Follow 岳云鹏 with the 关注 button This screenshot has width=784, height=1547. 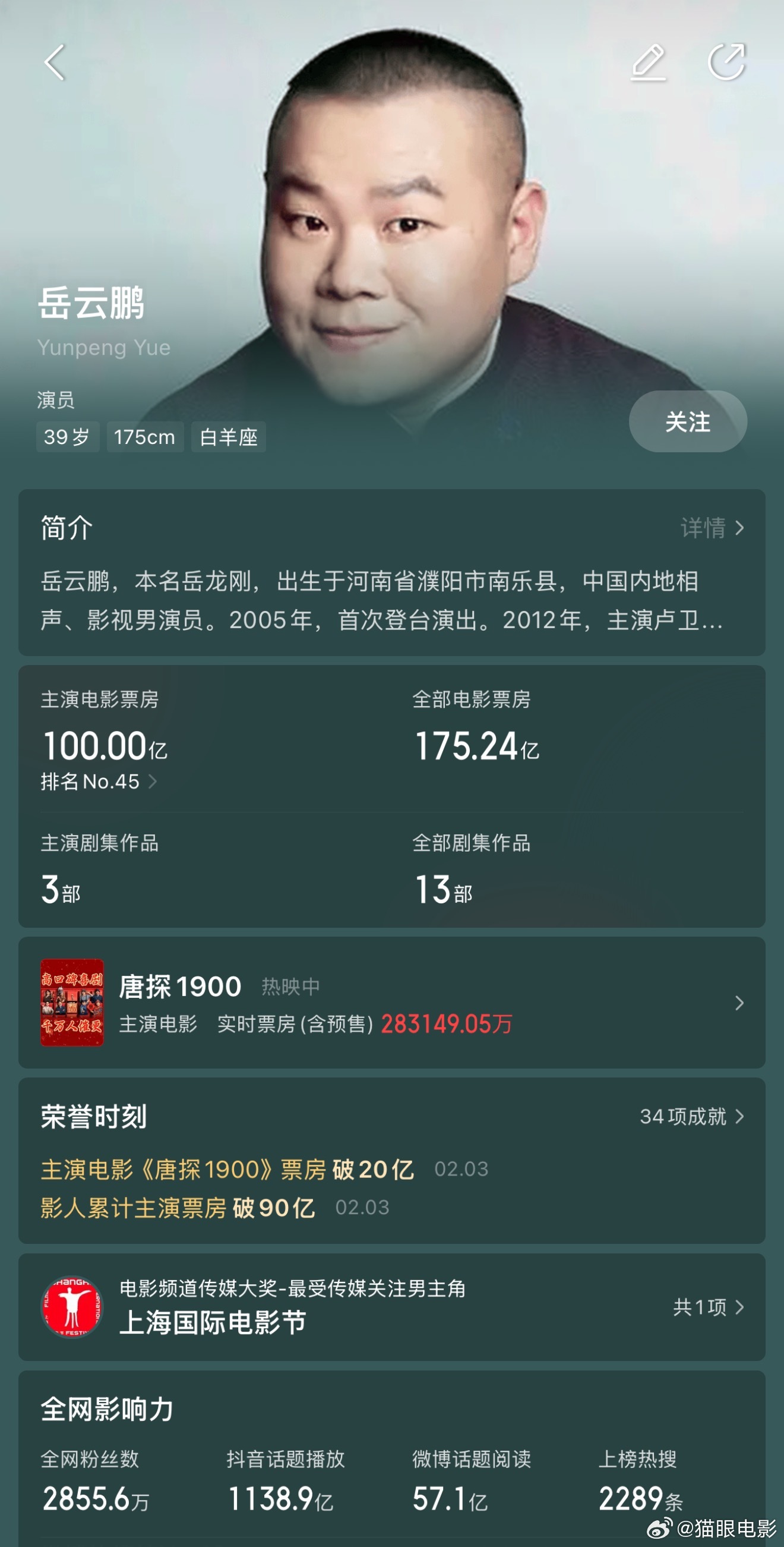[x=687, y=421]
